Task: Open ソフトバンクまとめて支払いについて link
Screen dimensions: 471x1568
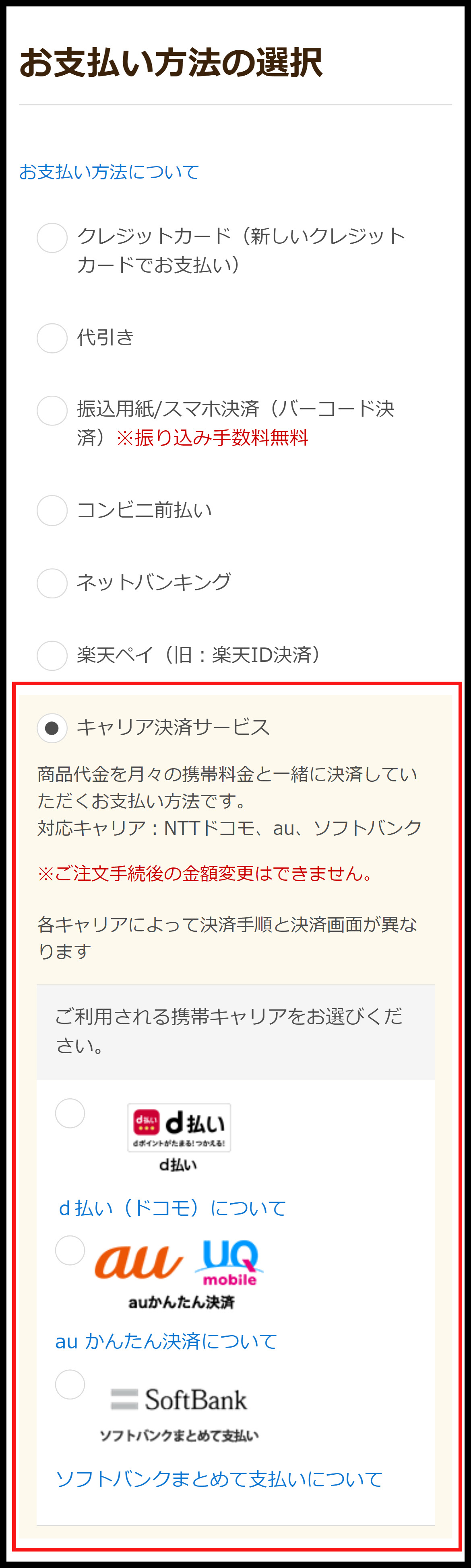Action: click(219, 1479)
